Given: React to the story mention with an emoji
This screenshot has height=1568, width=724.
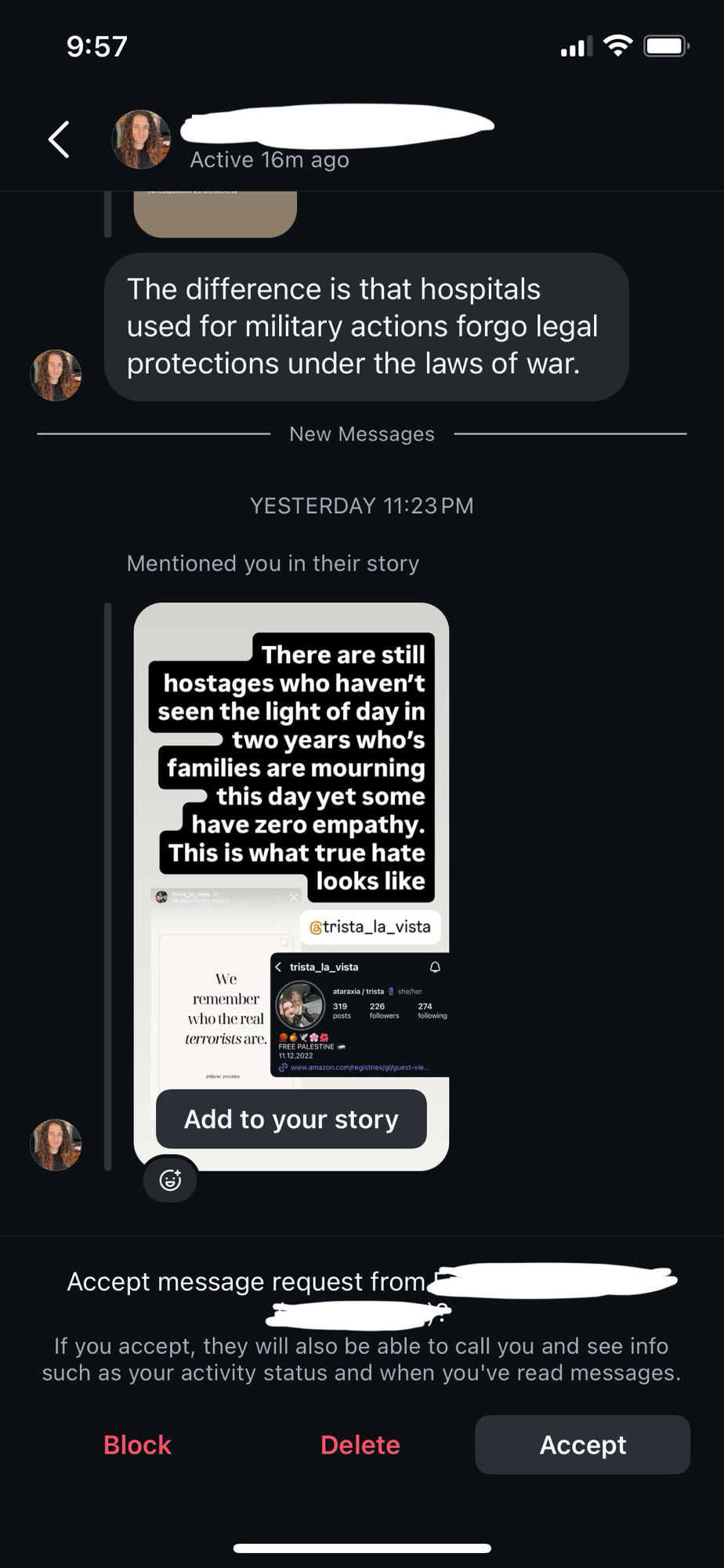Looking at the screenshot, I should [x=170, y=1180].
